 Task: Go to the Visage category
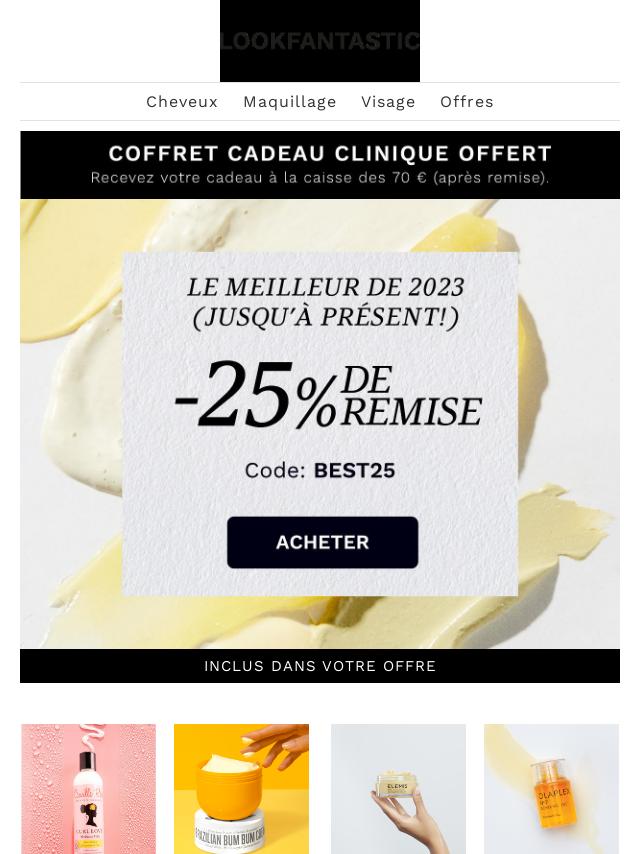tap(388, 102)
